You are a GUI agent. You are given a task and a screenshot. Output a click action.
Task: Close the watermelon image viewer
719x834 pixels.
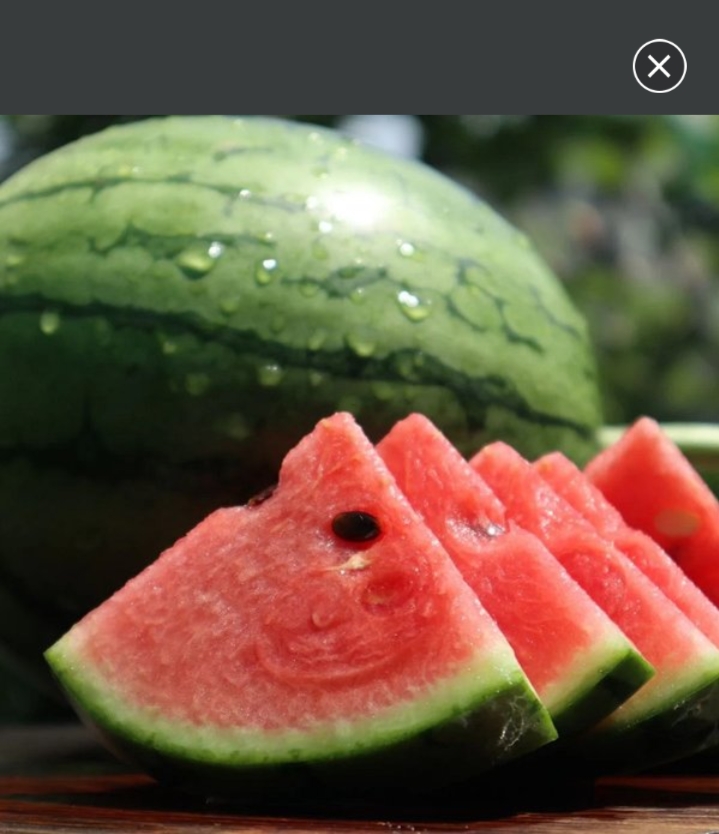[659, 66]
